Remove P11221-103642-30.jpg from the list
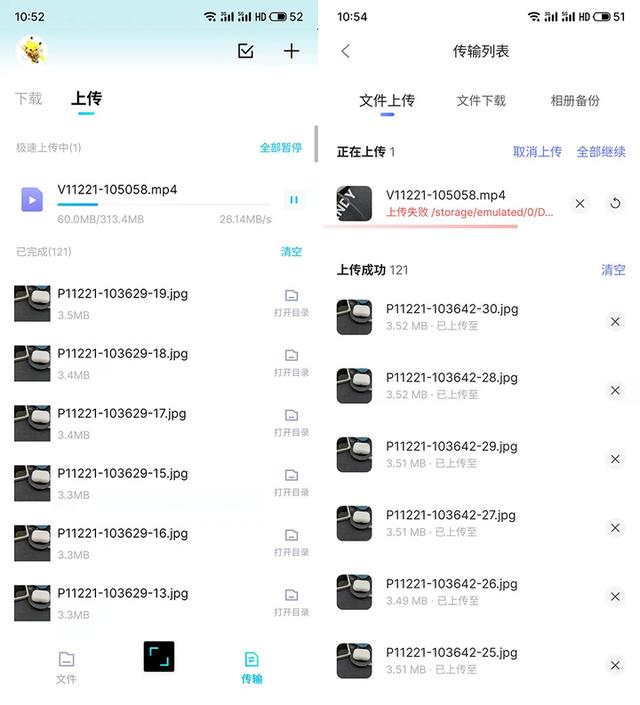 pyautogui.click(x=615, y=321)
